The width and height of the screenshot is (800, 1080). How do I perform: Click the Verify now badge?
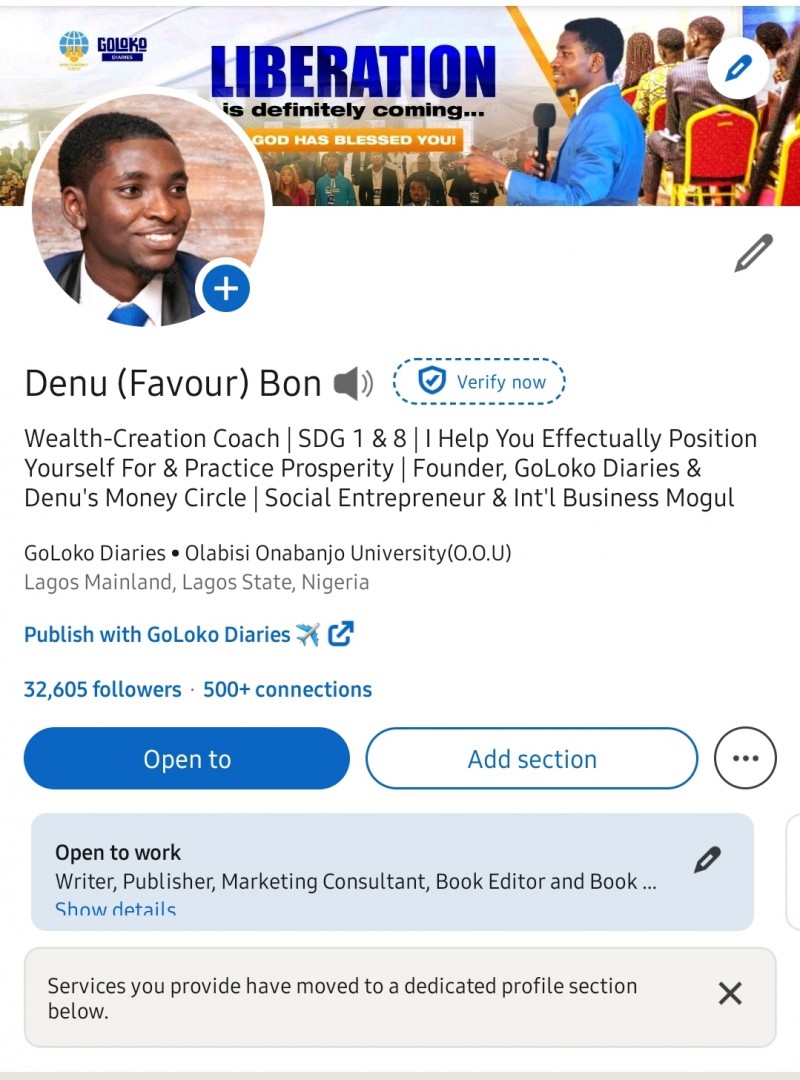[x=480, y=381]
